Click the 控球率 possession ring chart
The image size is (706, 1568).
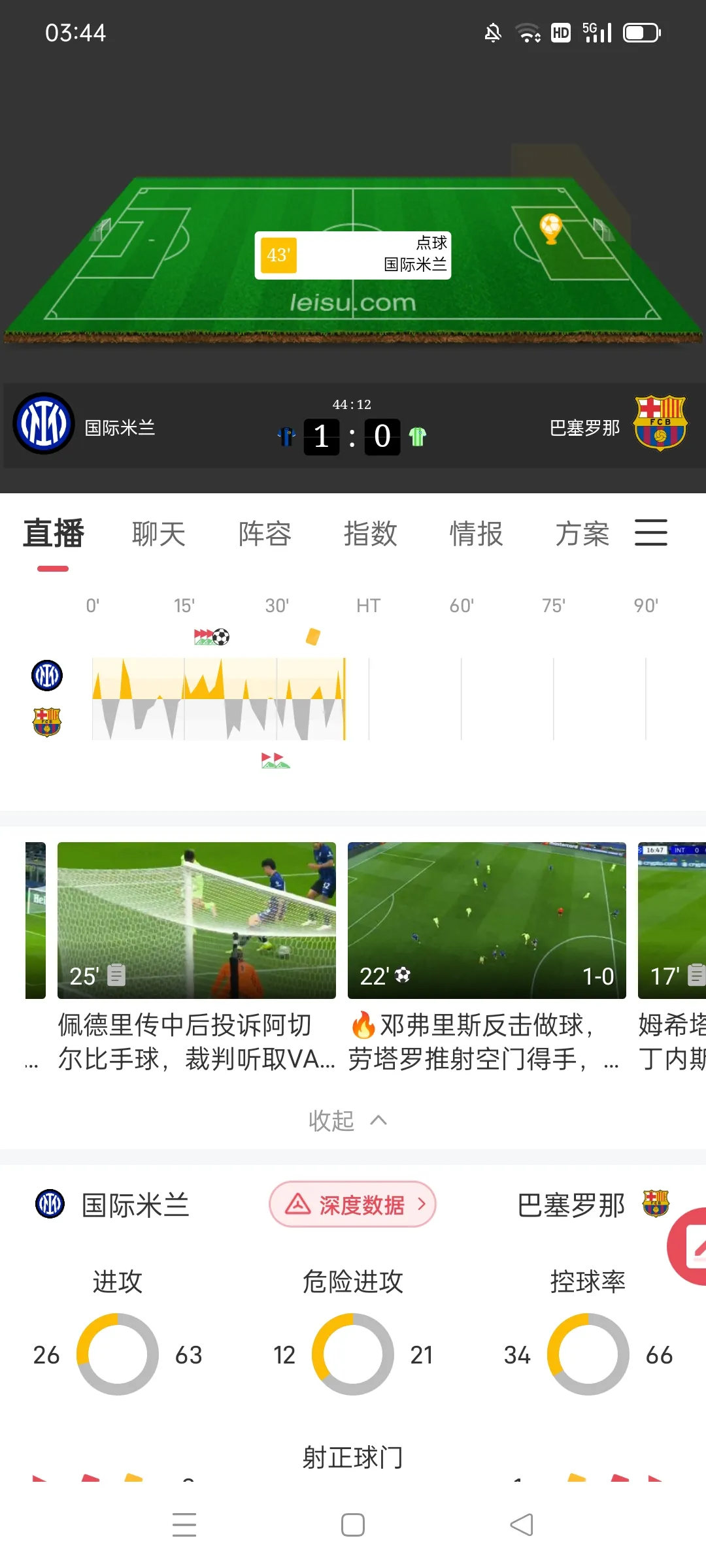pyautogui.click(x=587, y=1354)
